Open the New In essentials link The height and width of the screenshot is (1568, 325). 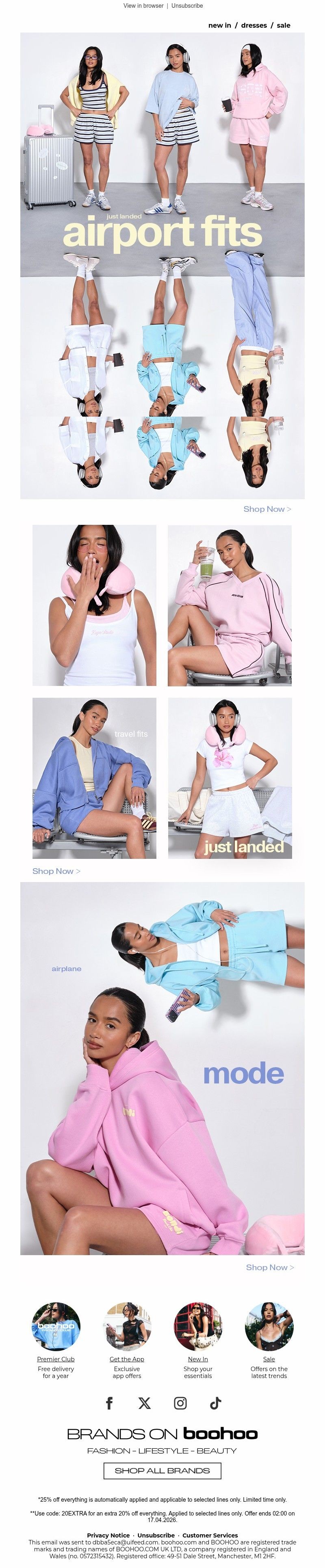pyautogui.click(x=197, y=1359)
